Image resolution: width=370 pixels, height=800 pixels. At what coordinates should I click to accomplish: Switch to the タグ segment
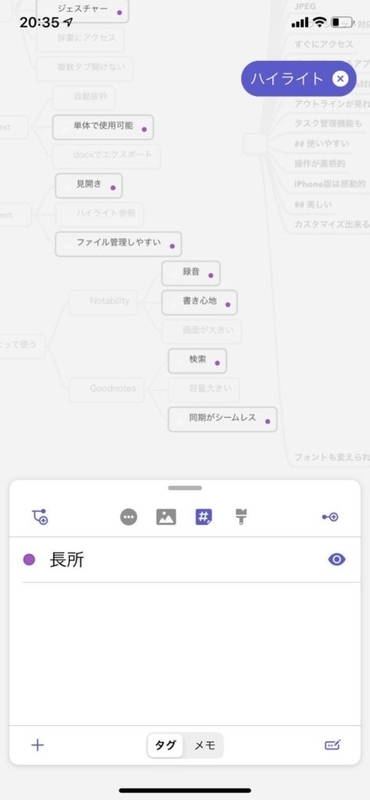click(x=166, y=745)
